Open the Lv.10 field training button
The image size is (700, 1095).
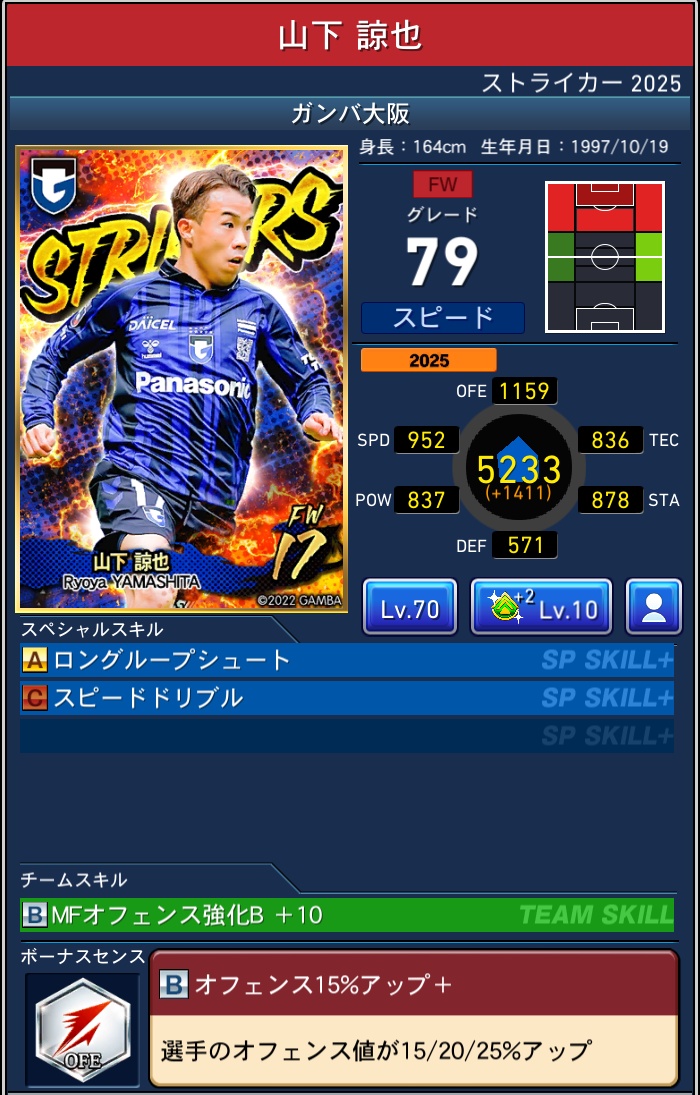pos(541,607)
